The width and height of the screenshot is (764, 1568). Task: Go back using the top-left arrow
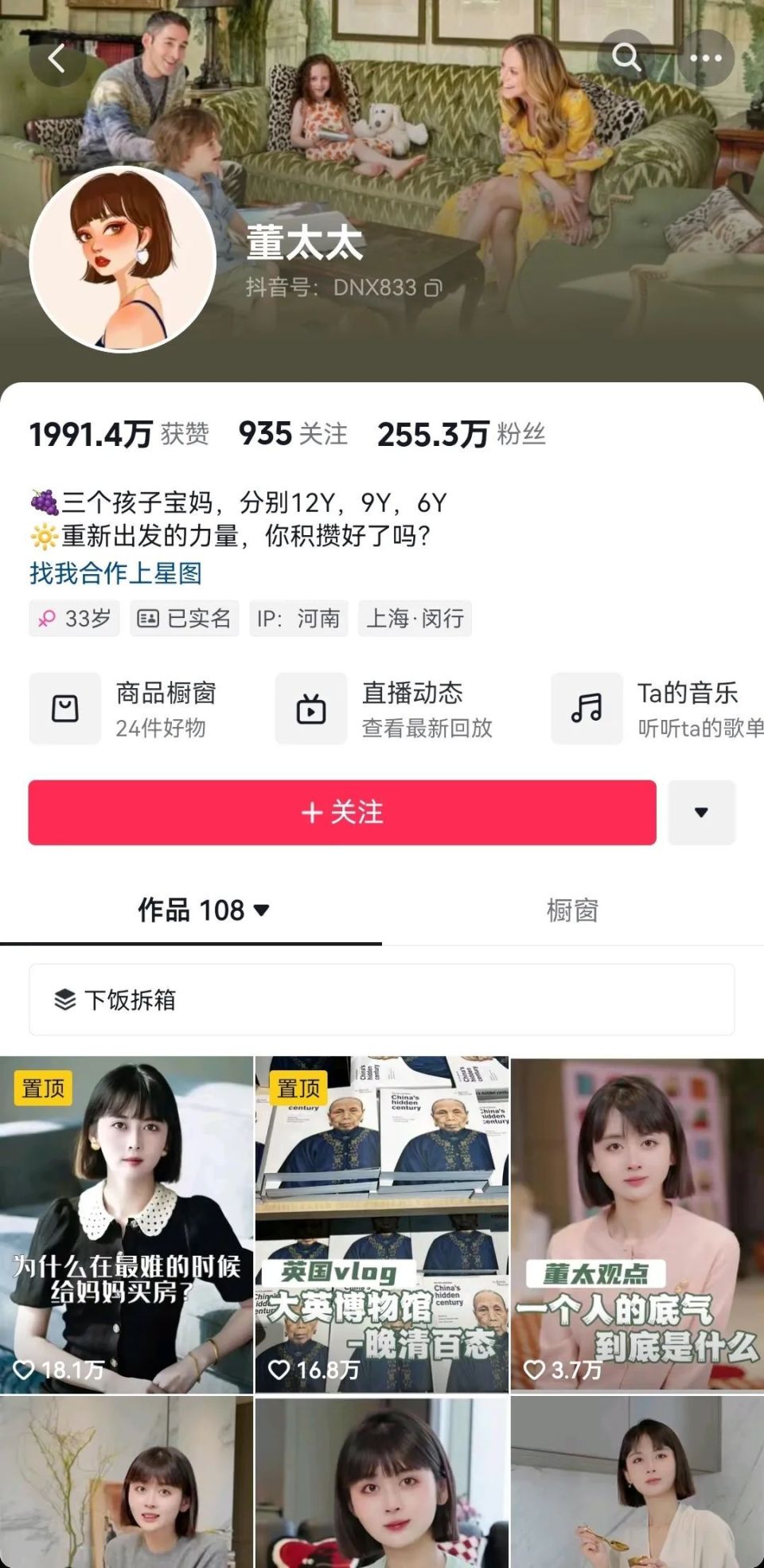point(57,58)
